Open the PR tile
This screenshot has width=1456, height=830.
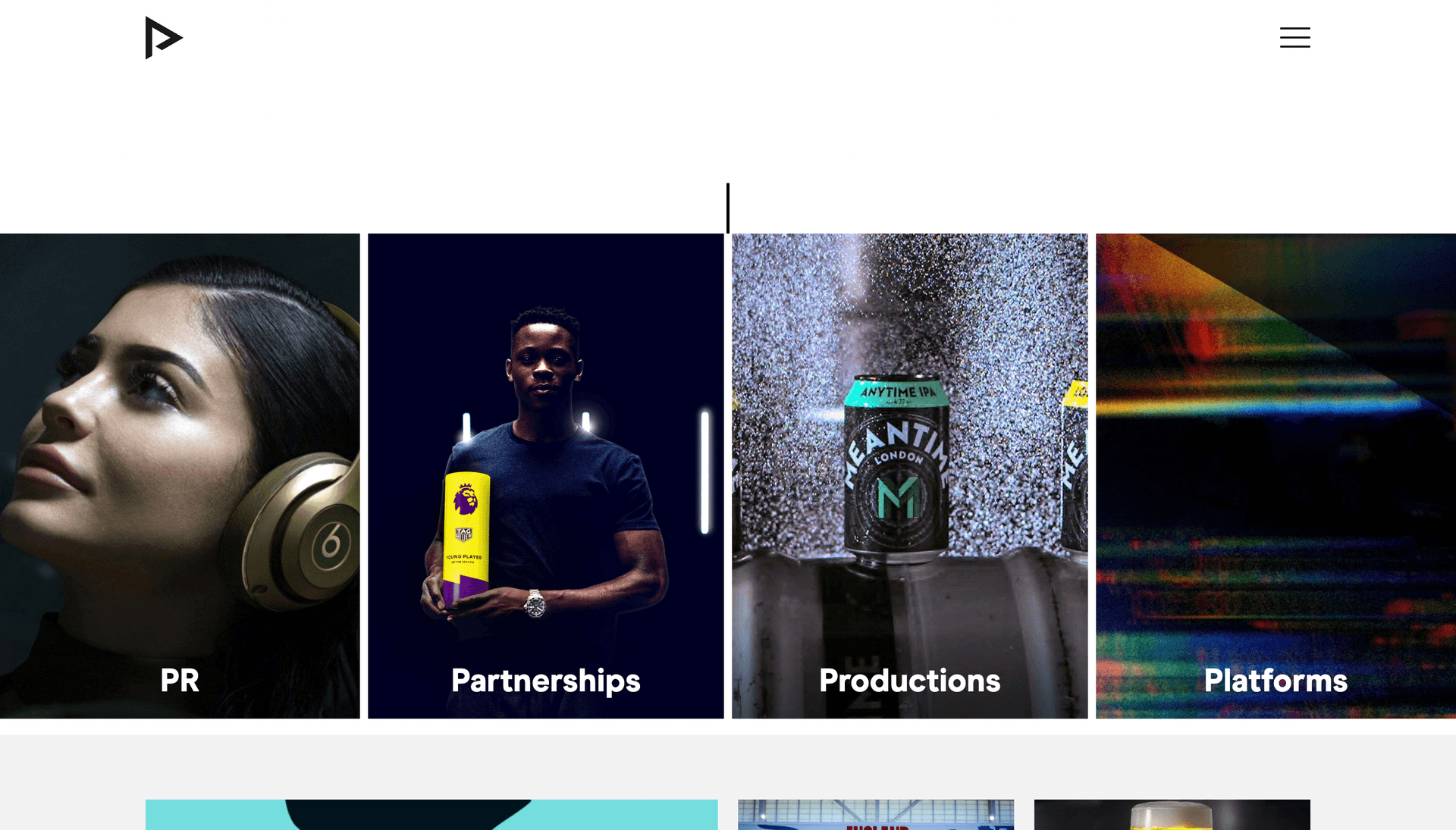pyautogui.click(x=180, y=476)
